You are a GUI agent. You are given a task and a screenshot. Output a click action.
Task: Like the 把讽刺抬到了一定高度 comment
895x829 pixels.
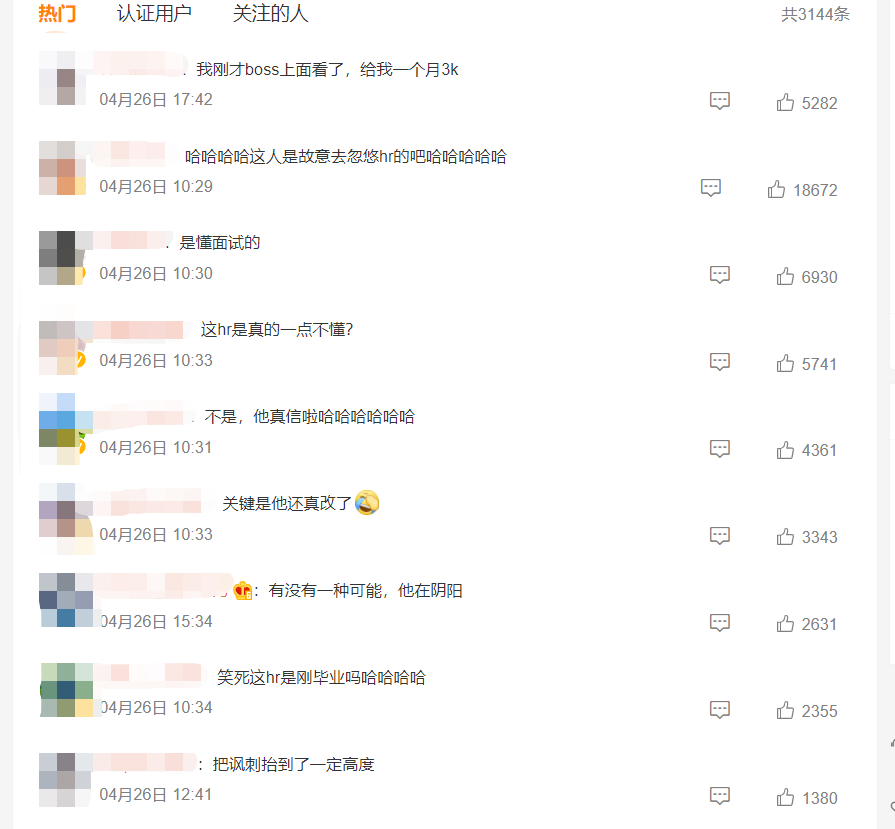[786, 798]
